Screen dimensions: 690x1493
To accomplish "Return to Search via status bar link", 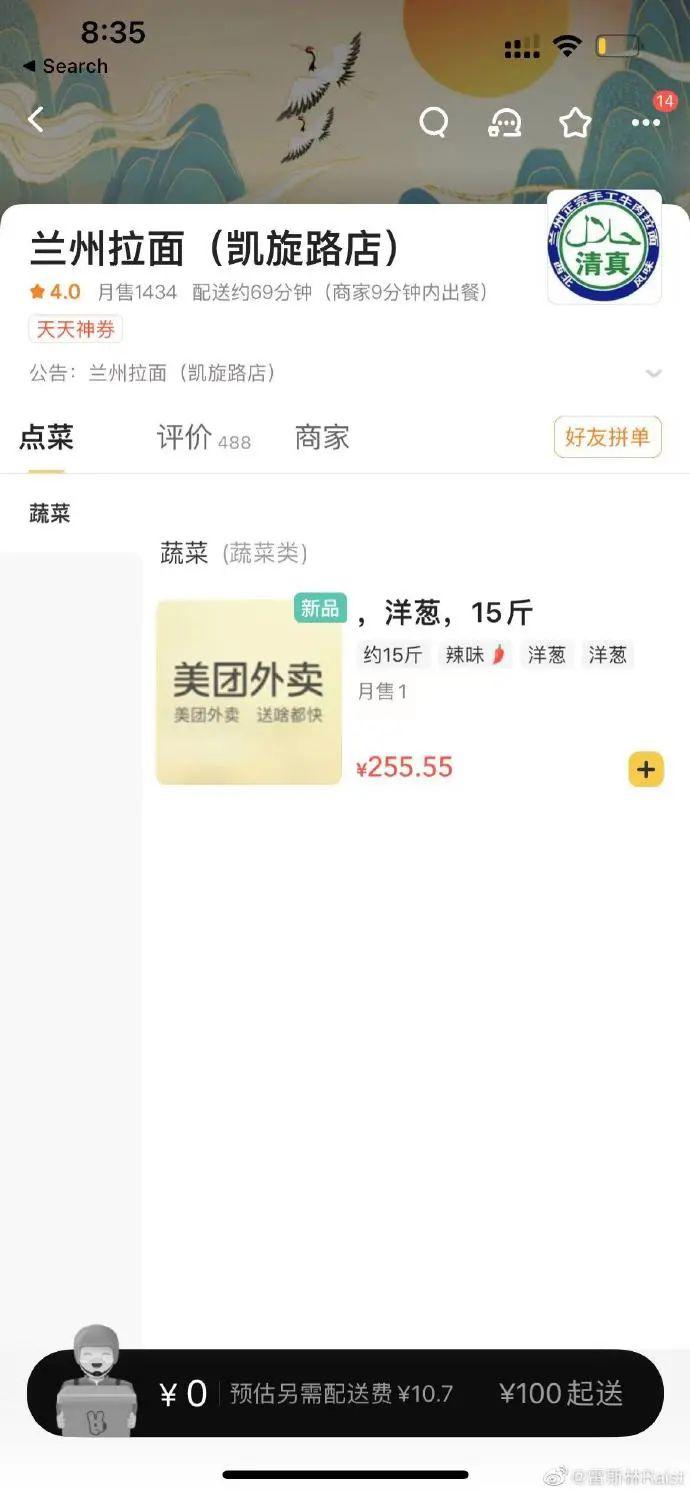I will click(65, 66).
